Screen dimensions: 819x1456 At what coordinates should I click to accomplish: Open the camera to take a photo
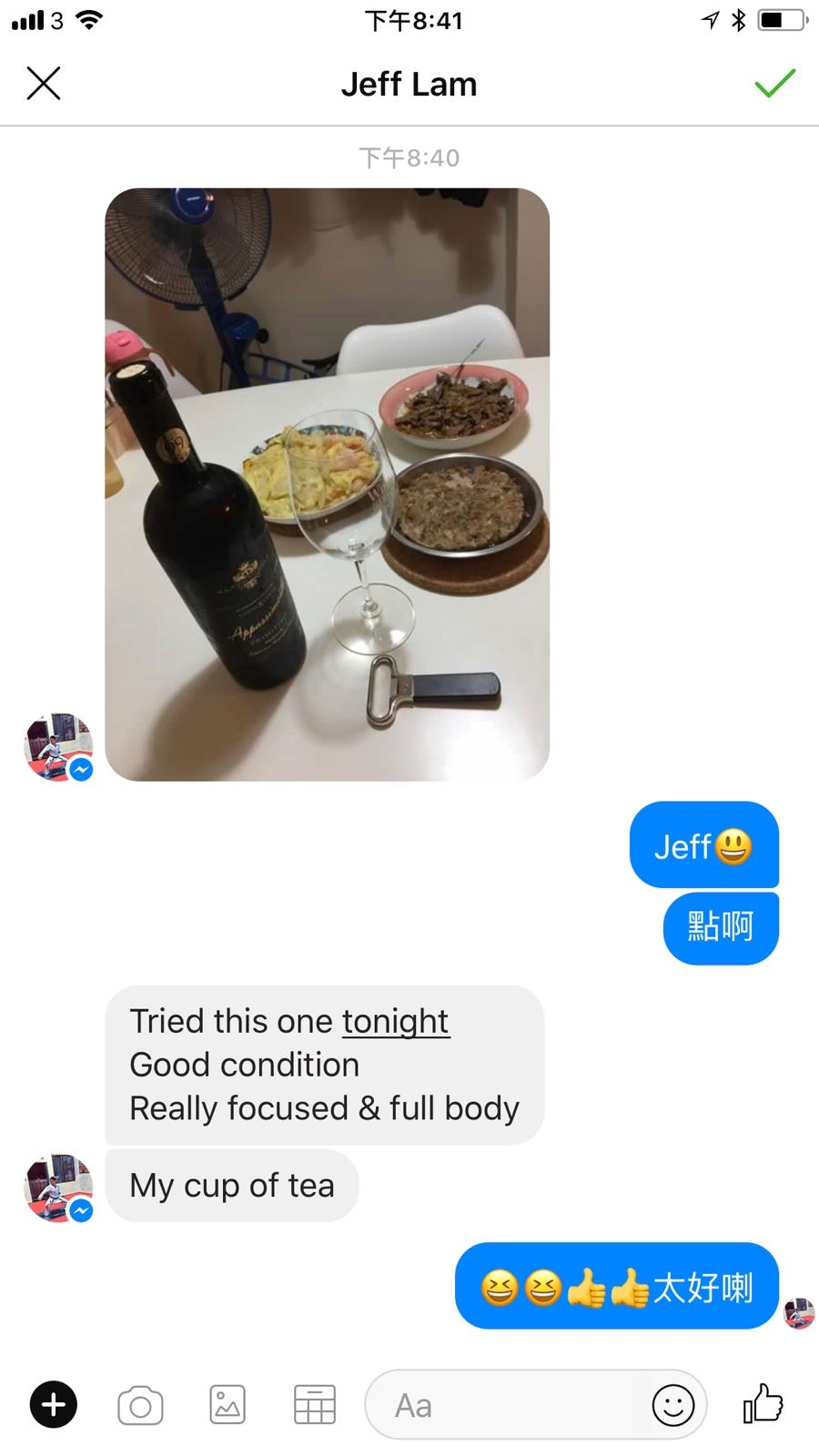[x=140, y=1405]
